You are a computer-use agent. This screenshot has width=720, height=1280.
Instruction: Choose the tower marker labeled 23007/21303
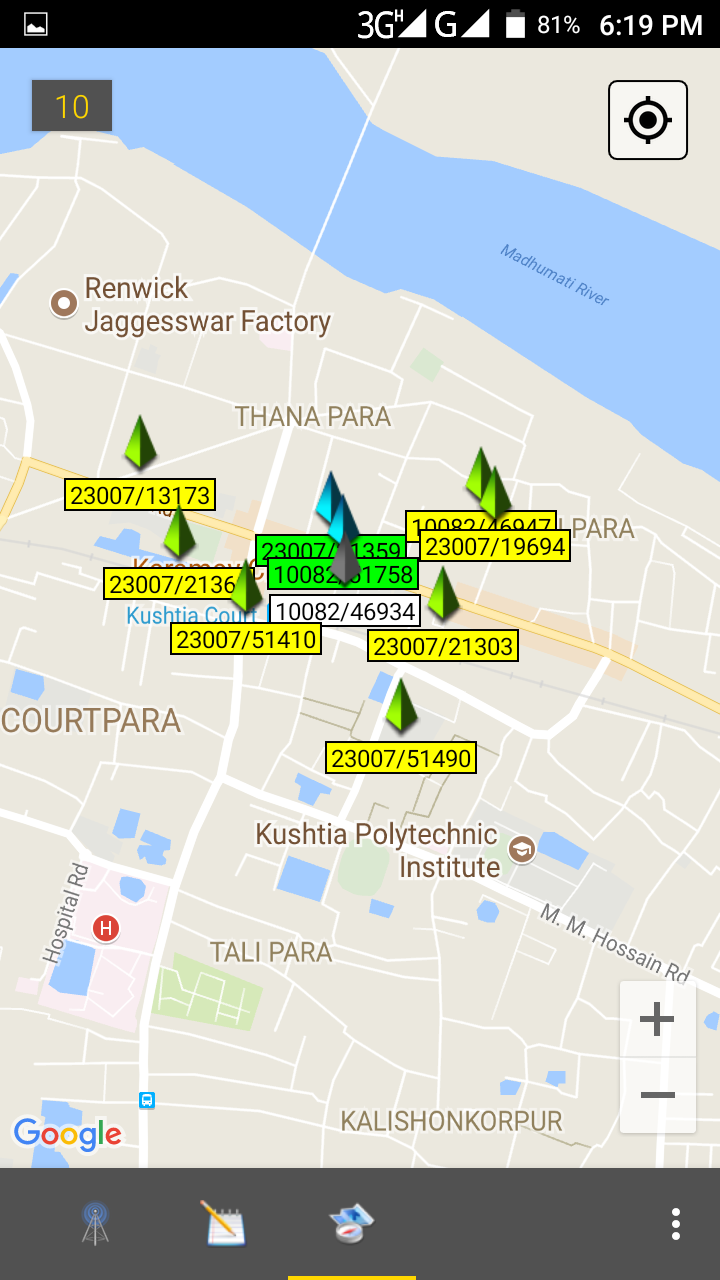pos(443,594)
